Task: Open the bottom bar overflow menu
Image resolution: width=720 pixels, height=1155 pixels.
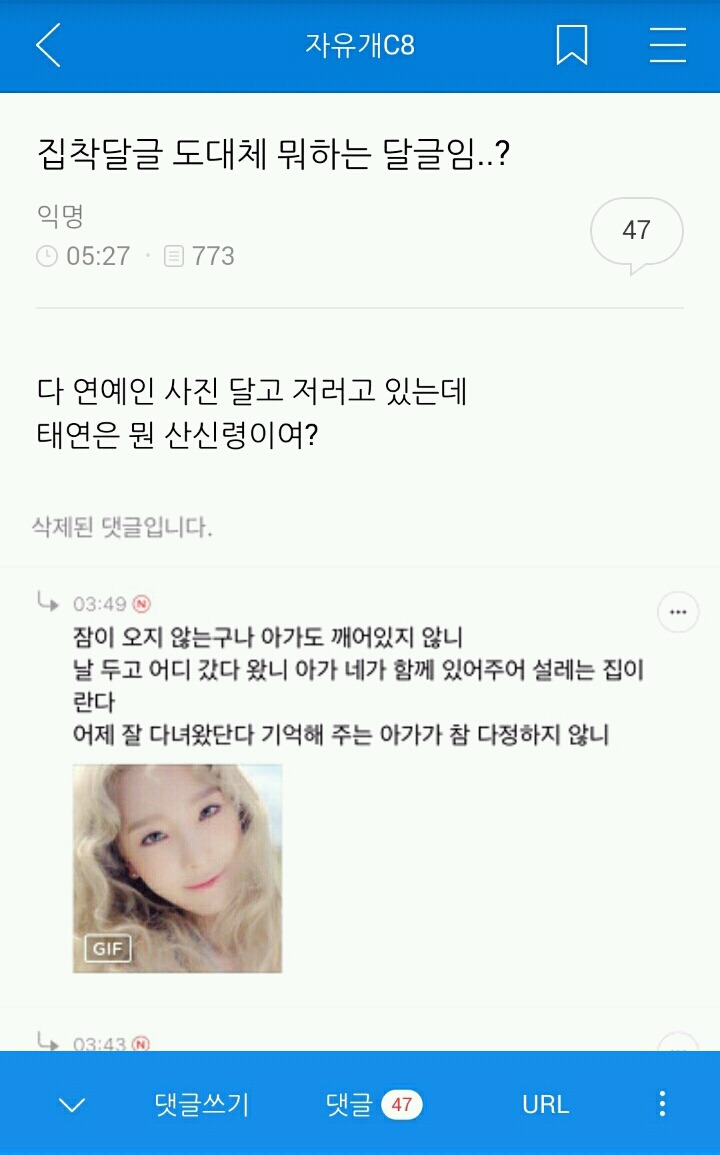Action: pyautogui.click(x=662, y=1104)
